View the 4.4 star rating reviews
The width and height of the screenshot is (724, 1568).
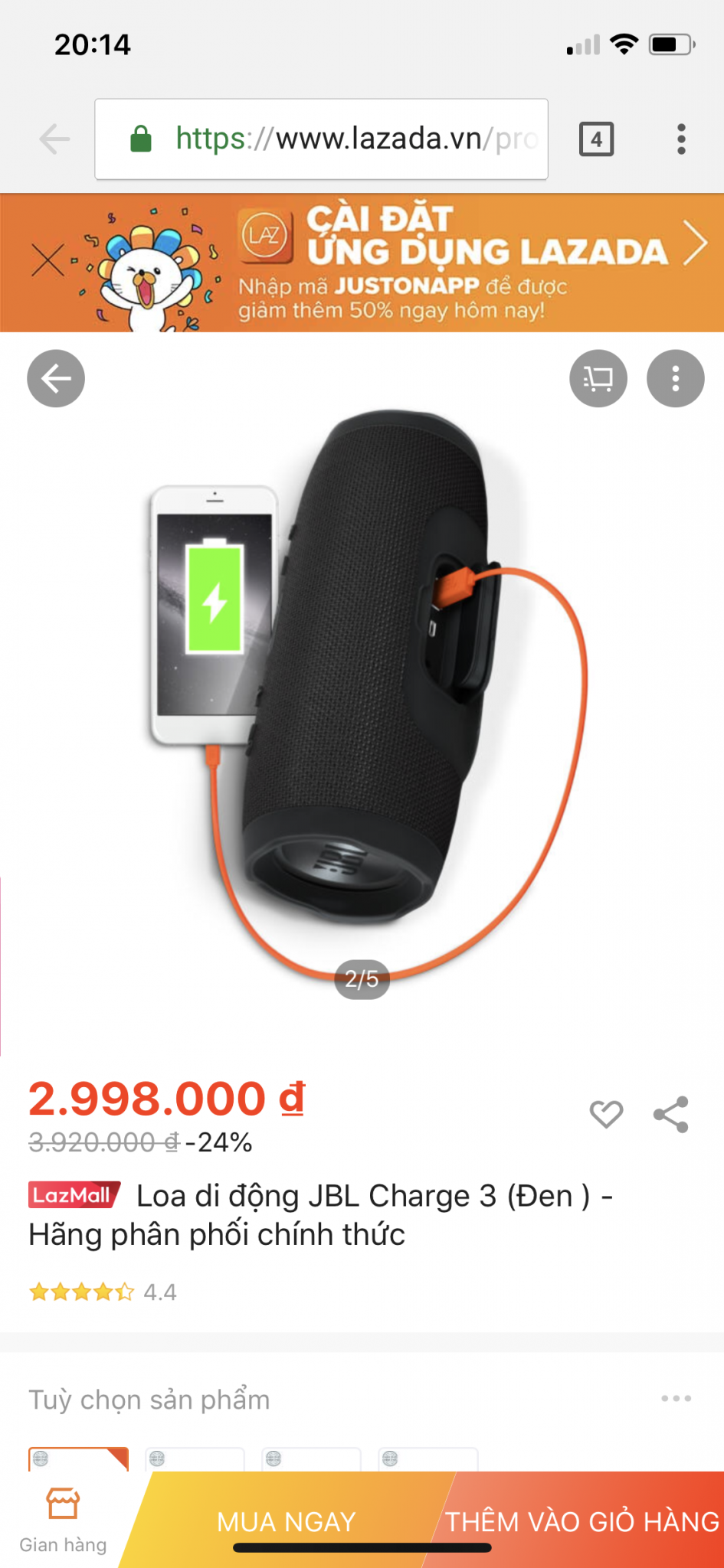[103, 1292]
